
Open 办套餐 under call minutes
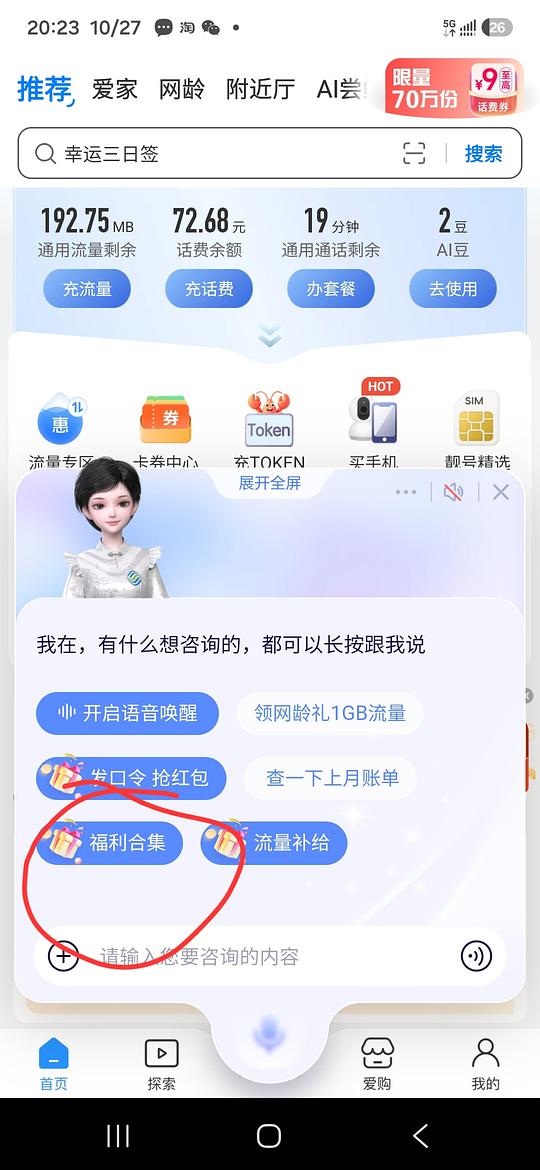(331, 289)
